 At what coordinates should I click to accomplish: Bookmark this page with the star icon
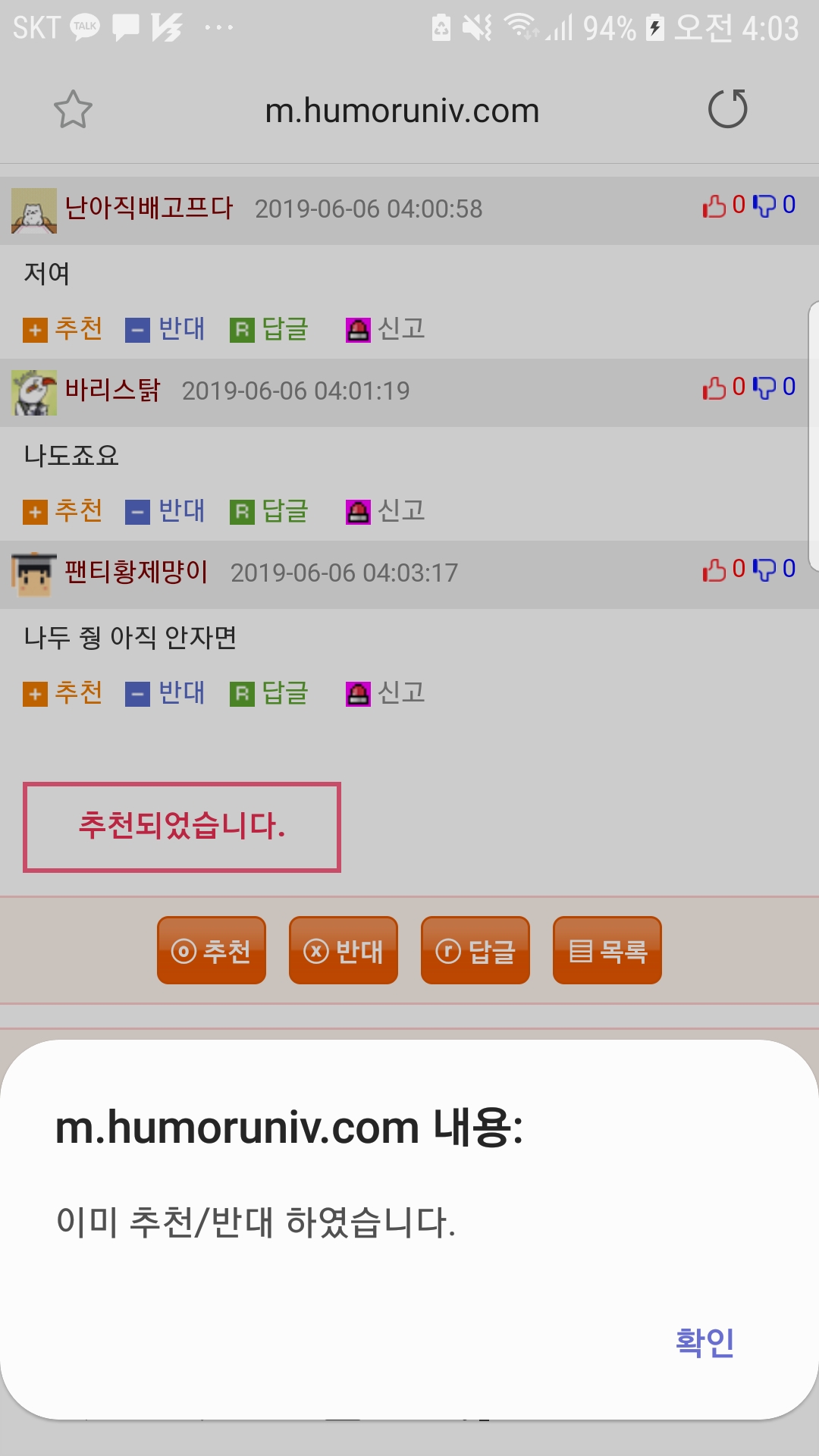[73, 110]
